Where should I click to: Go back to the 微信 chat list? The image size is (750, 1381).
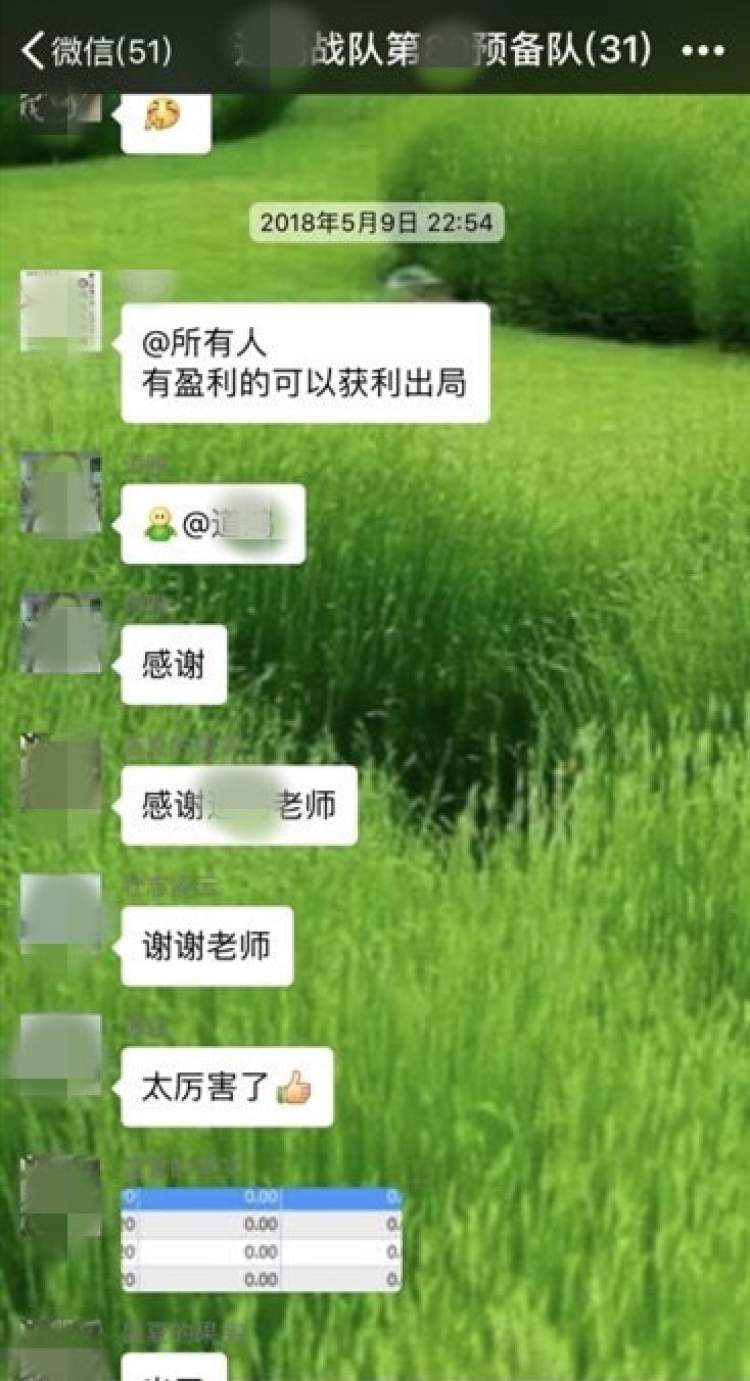pos(95,50)
